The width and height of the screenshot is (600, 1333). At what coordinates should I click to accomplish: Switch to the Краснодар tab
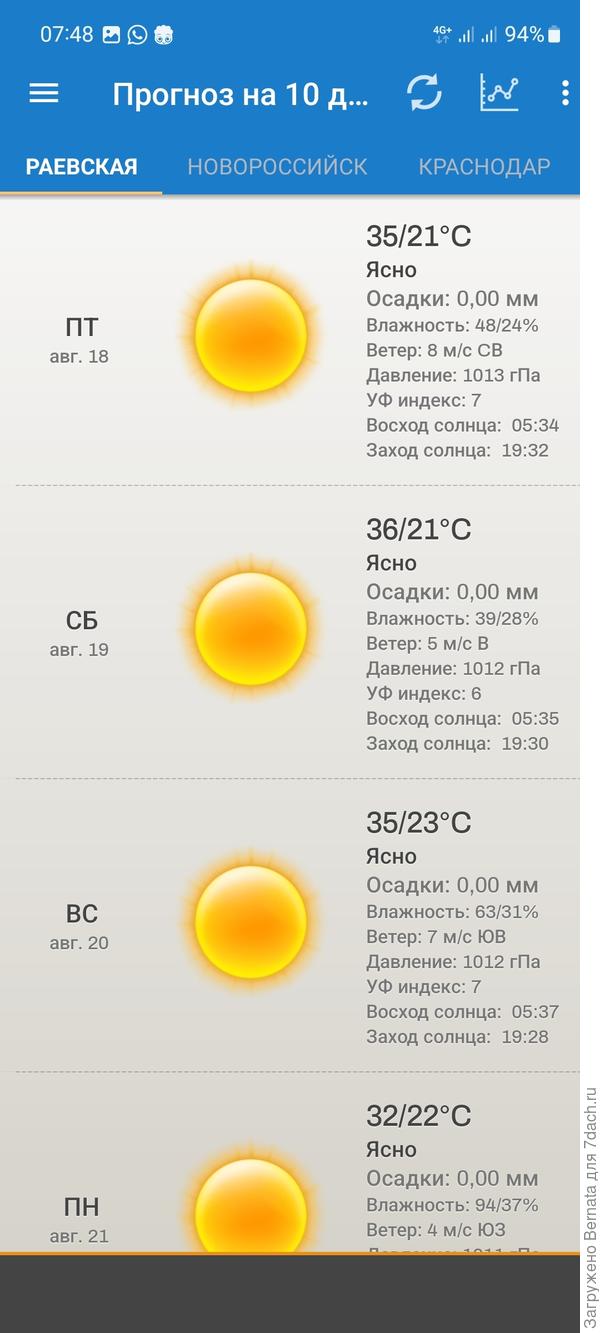click(x=484, y=166)
